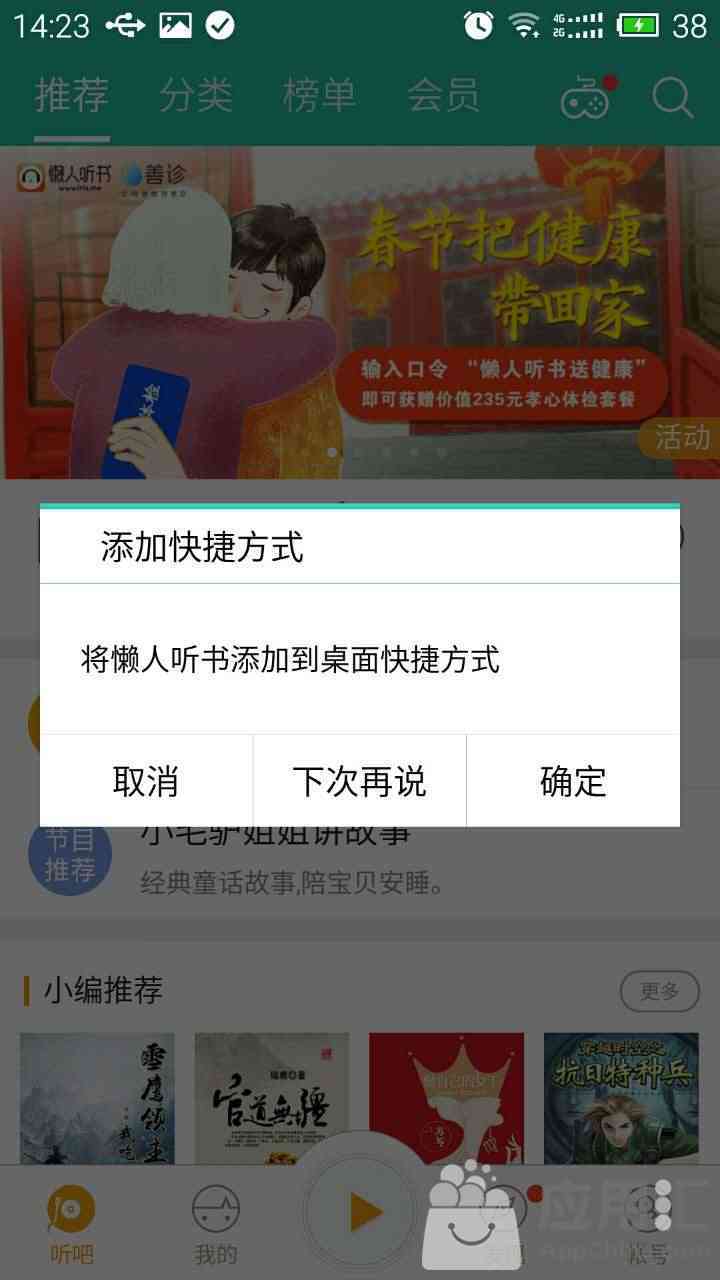The image size is (720, 1280).
Task: Open search from the top bar
Action: pos(673,98)
